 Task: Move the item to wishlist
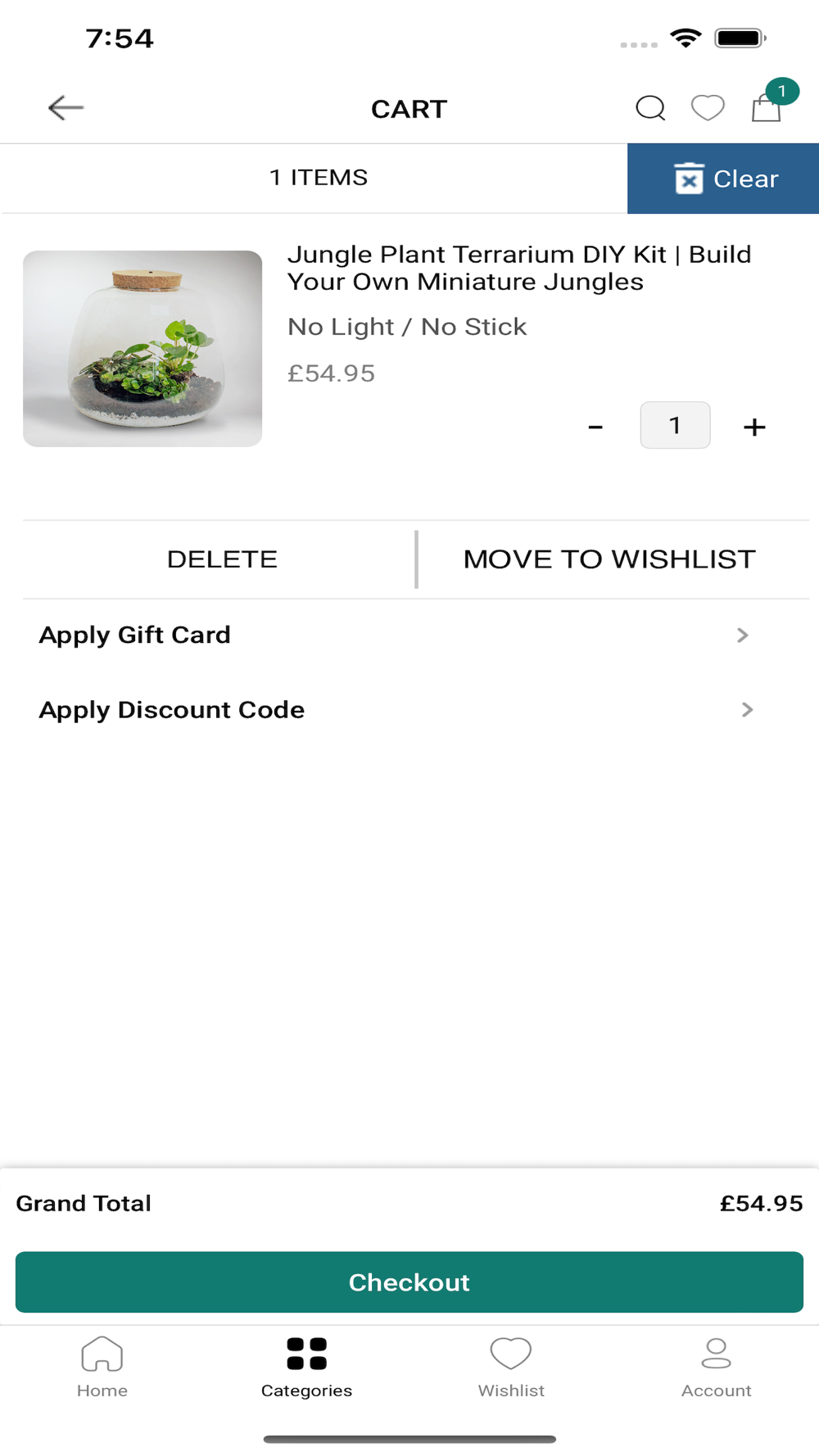pyautogui.click(x=609, y=559)
